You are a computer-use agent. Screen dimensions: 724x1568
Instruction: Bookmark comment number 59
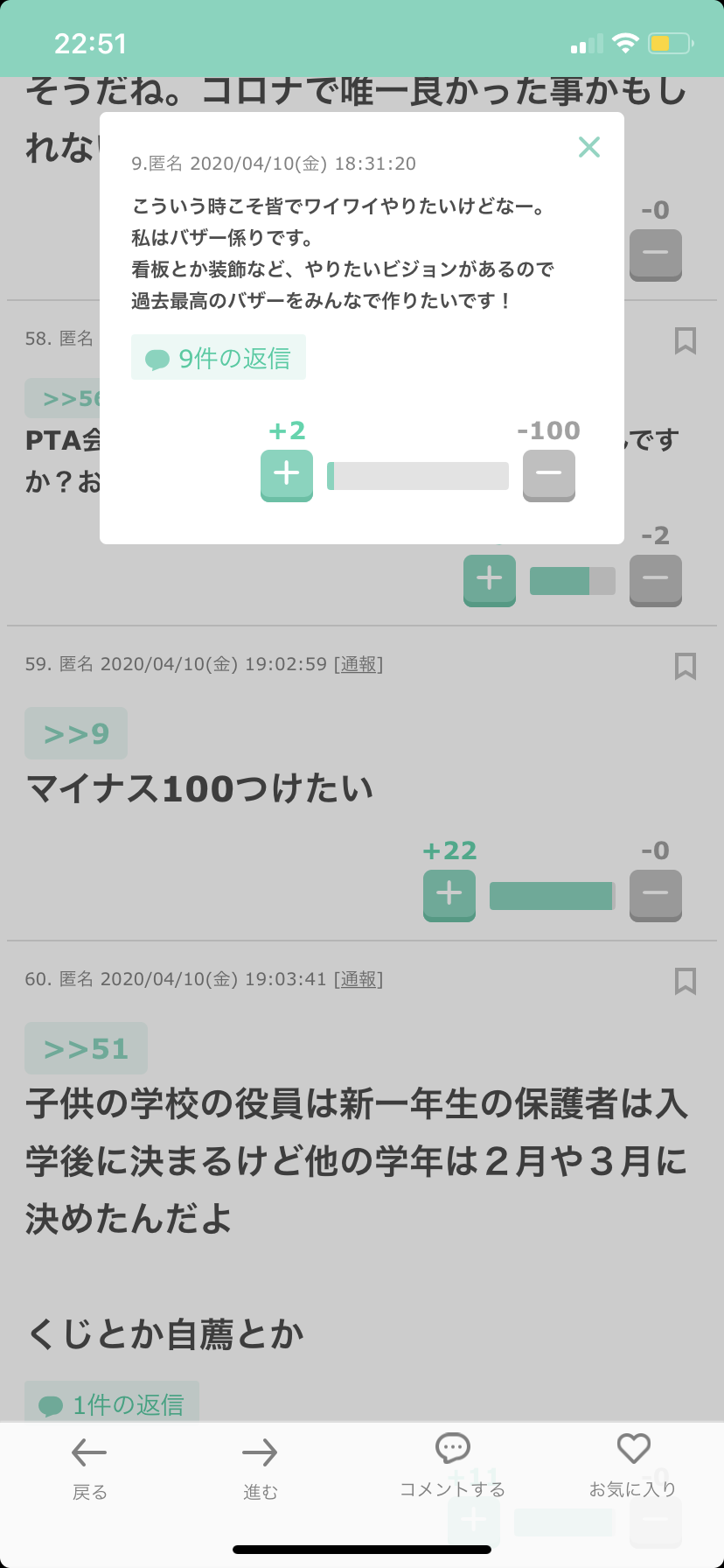686,668
